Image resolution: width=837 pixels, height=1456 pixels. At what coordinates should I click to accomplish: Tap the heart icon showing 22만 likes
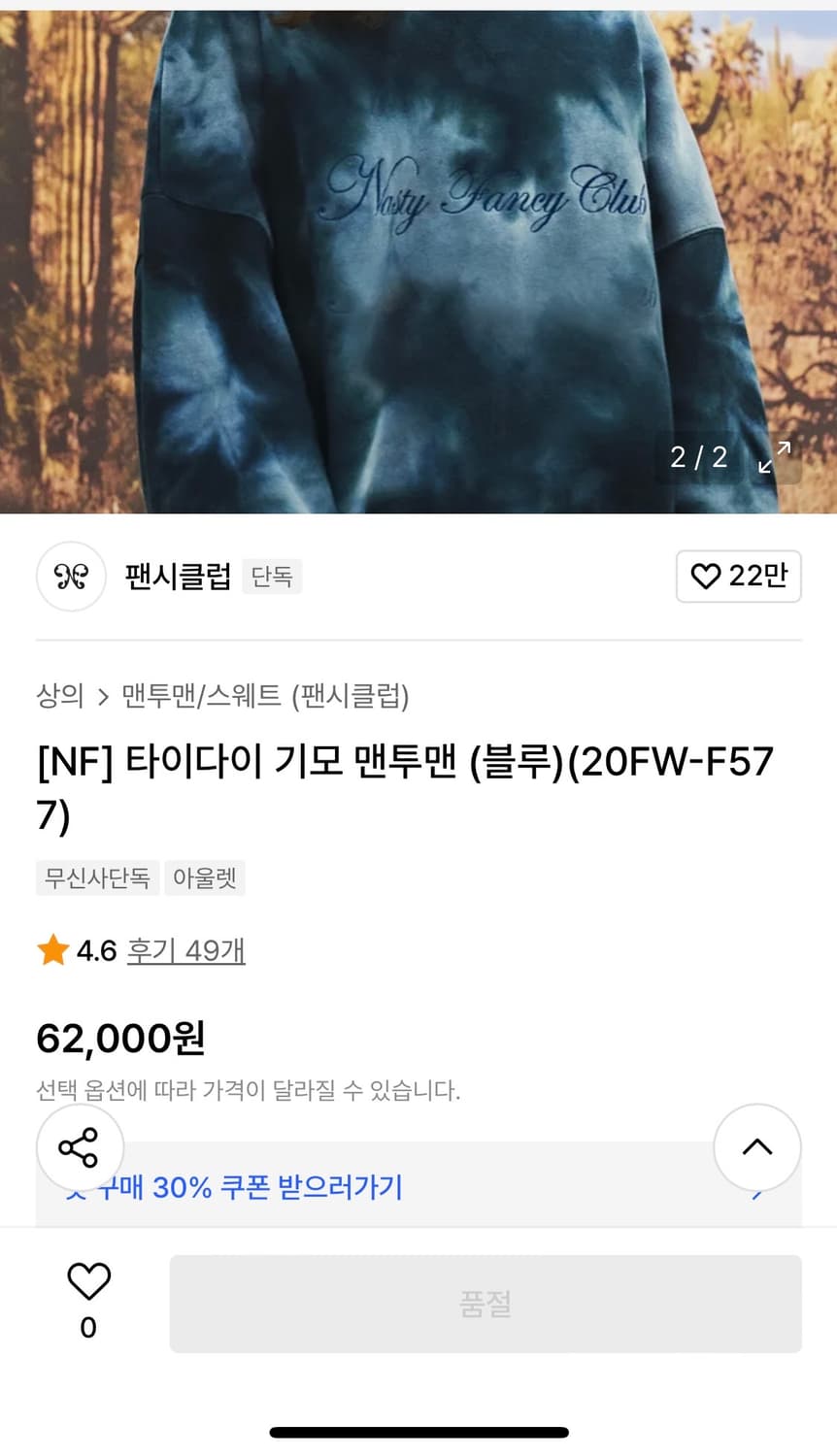point(739,577)
